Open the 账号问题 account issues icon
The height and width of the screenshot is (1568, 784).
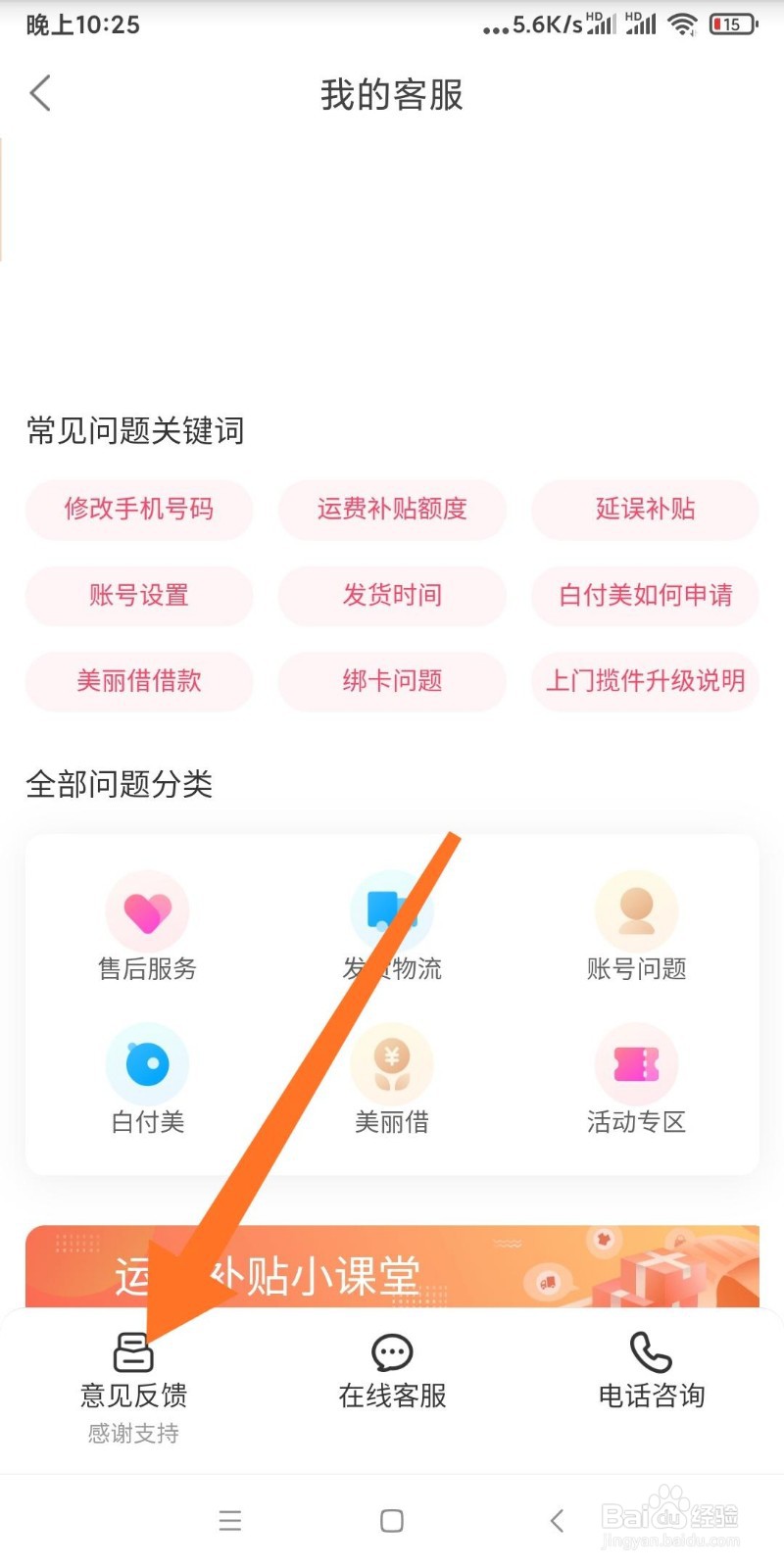click(636, 926)
